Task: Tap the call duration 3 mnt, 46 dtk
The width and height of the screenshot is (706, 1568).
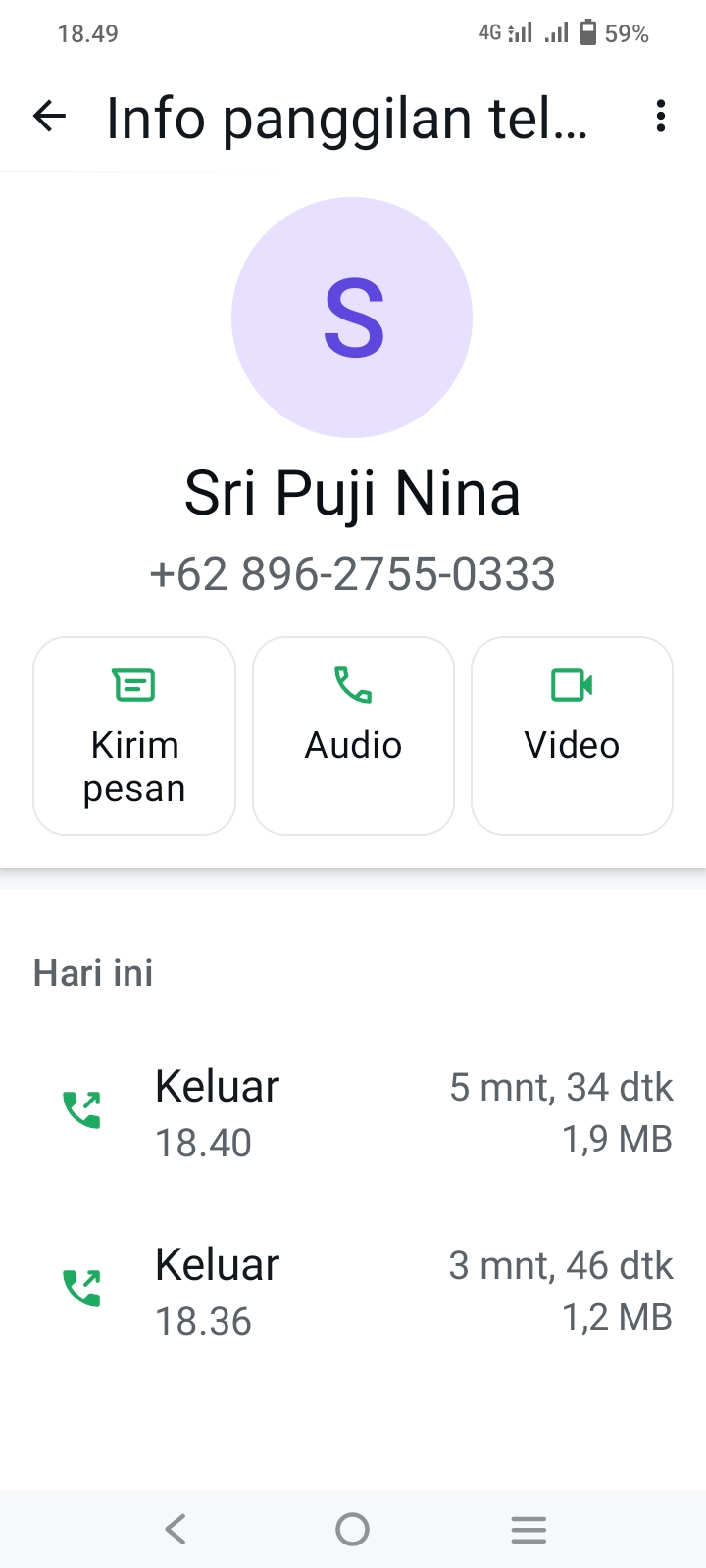Action: point(560,1265)
